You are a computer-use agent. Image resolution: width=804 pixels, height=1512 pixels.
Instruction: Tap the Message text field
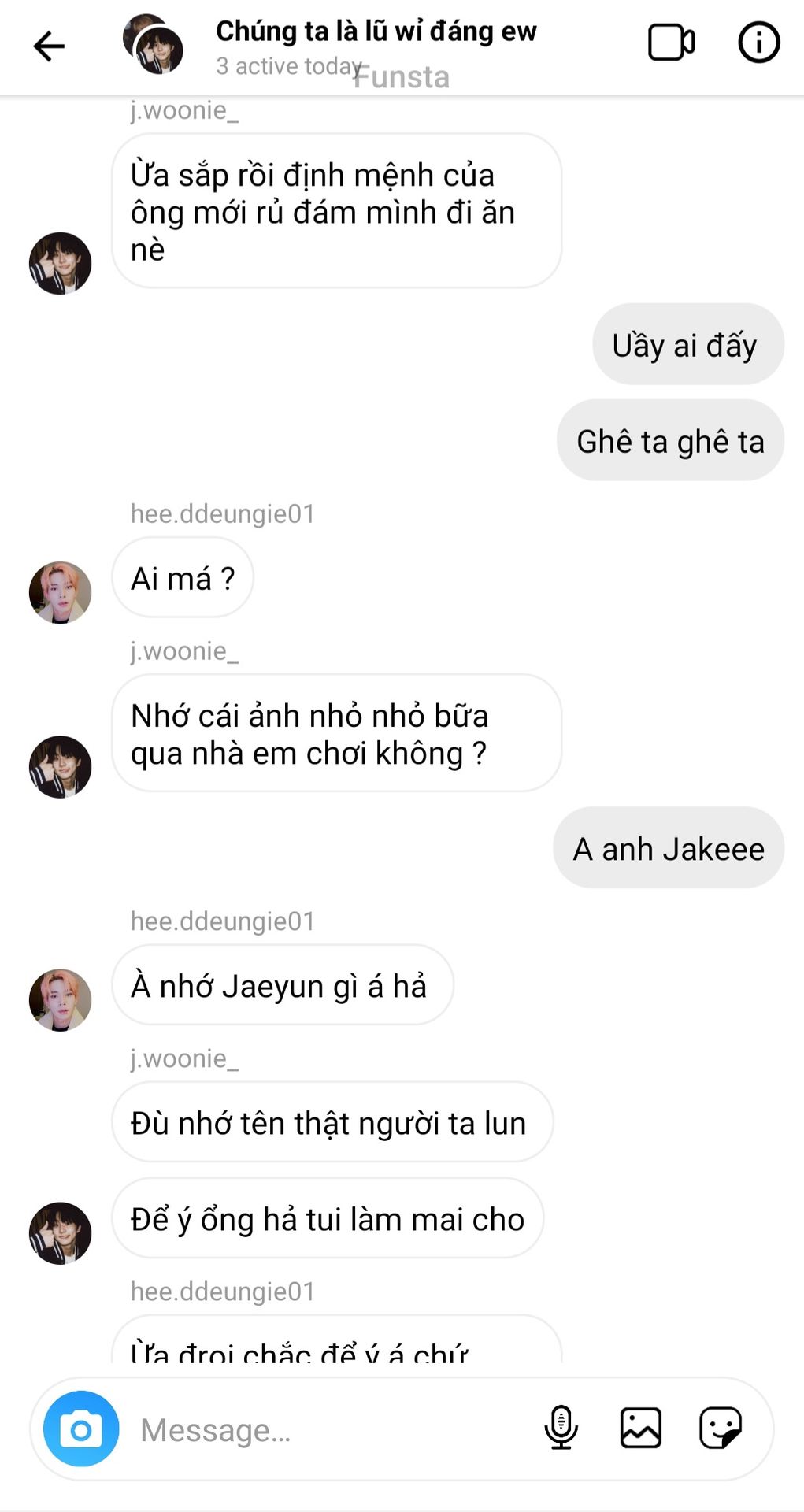point(331,1429)
